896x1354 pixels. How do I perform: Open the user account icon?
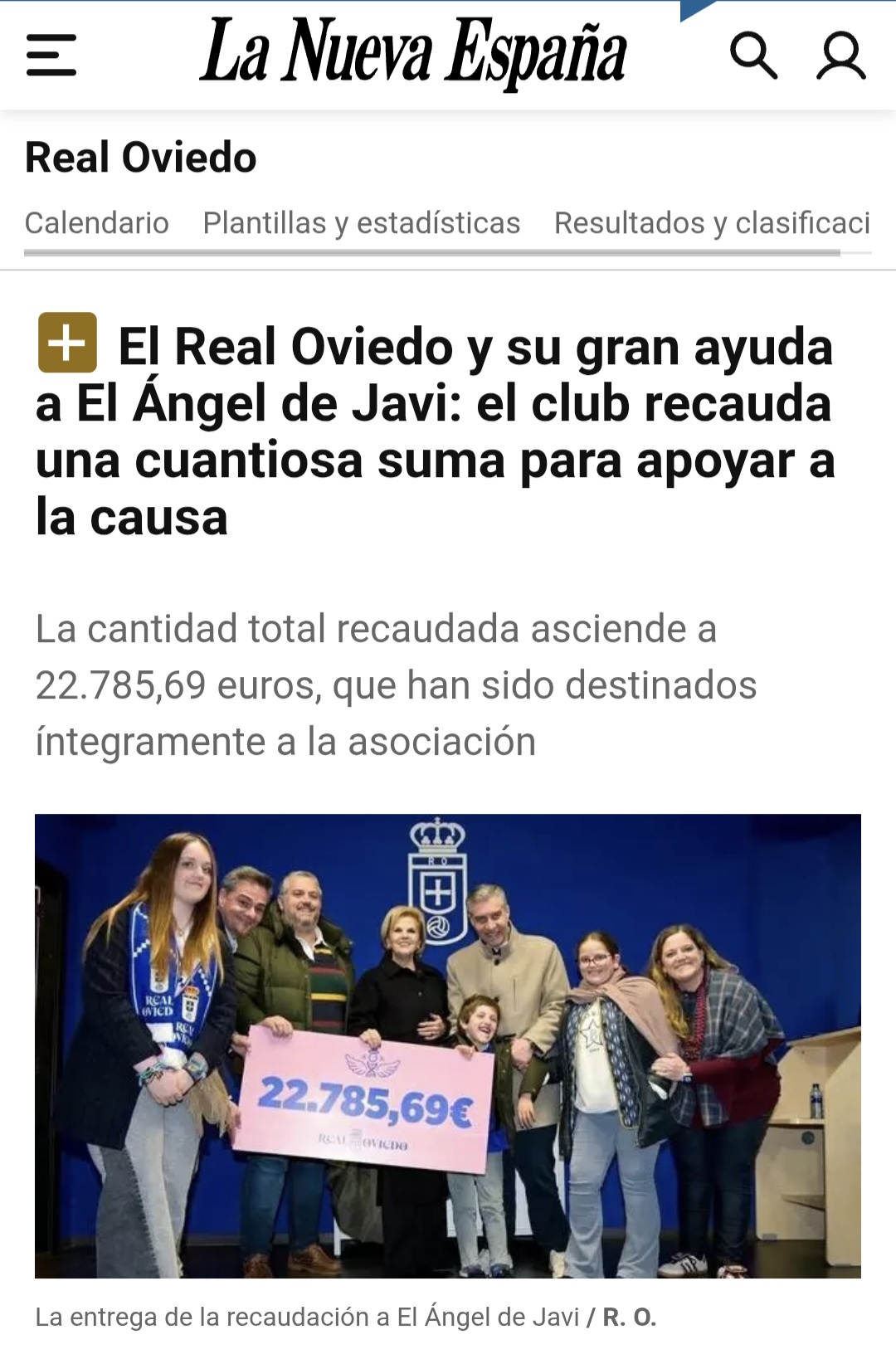click(x=840, y=56)
